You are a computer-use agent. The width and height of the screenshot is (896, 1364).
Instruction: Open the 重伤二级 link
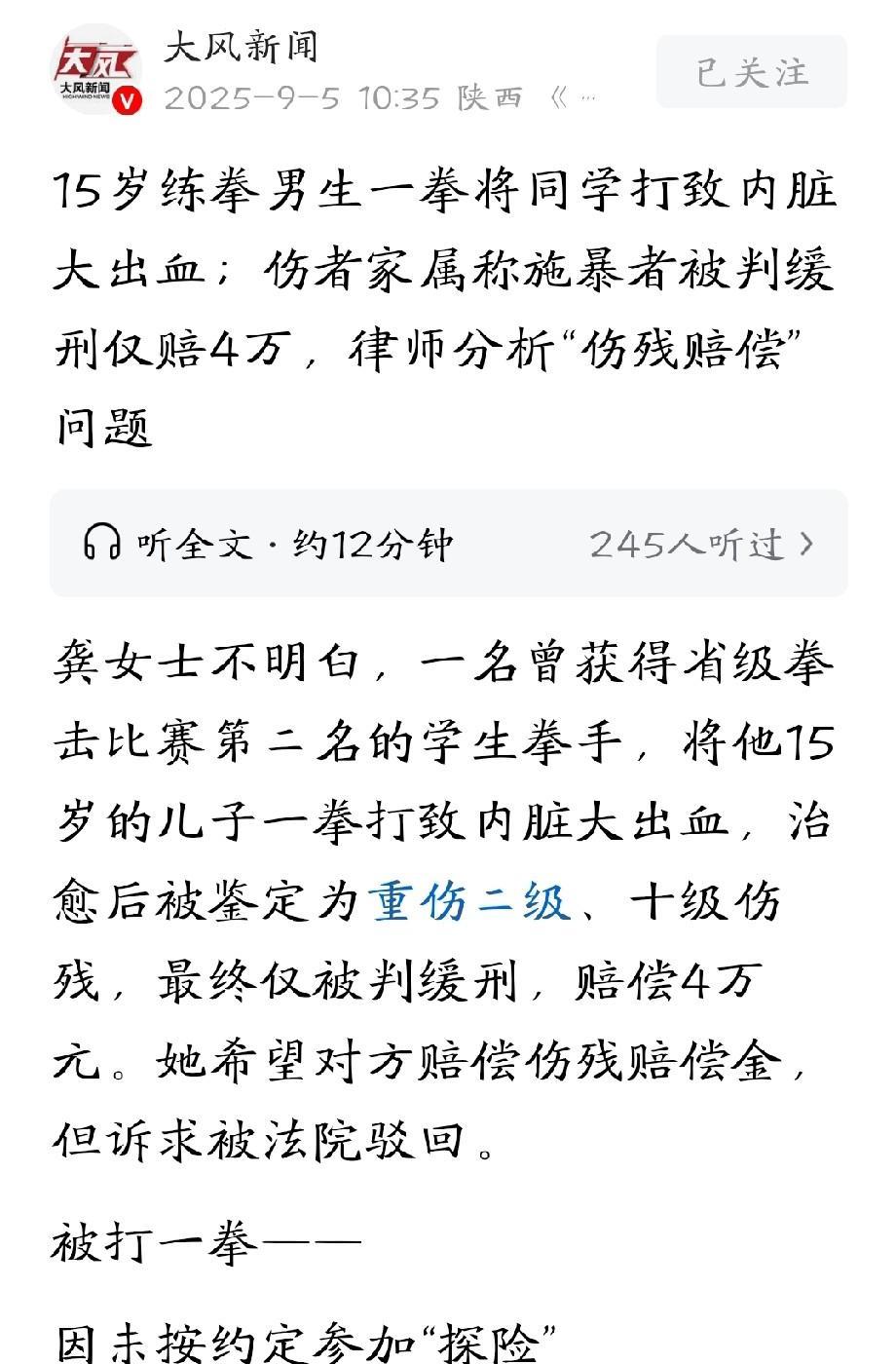[x=469, y=900]
